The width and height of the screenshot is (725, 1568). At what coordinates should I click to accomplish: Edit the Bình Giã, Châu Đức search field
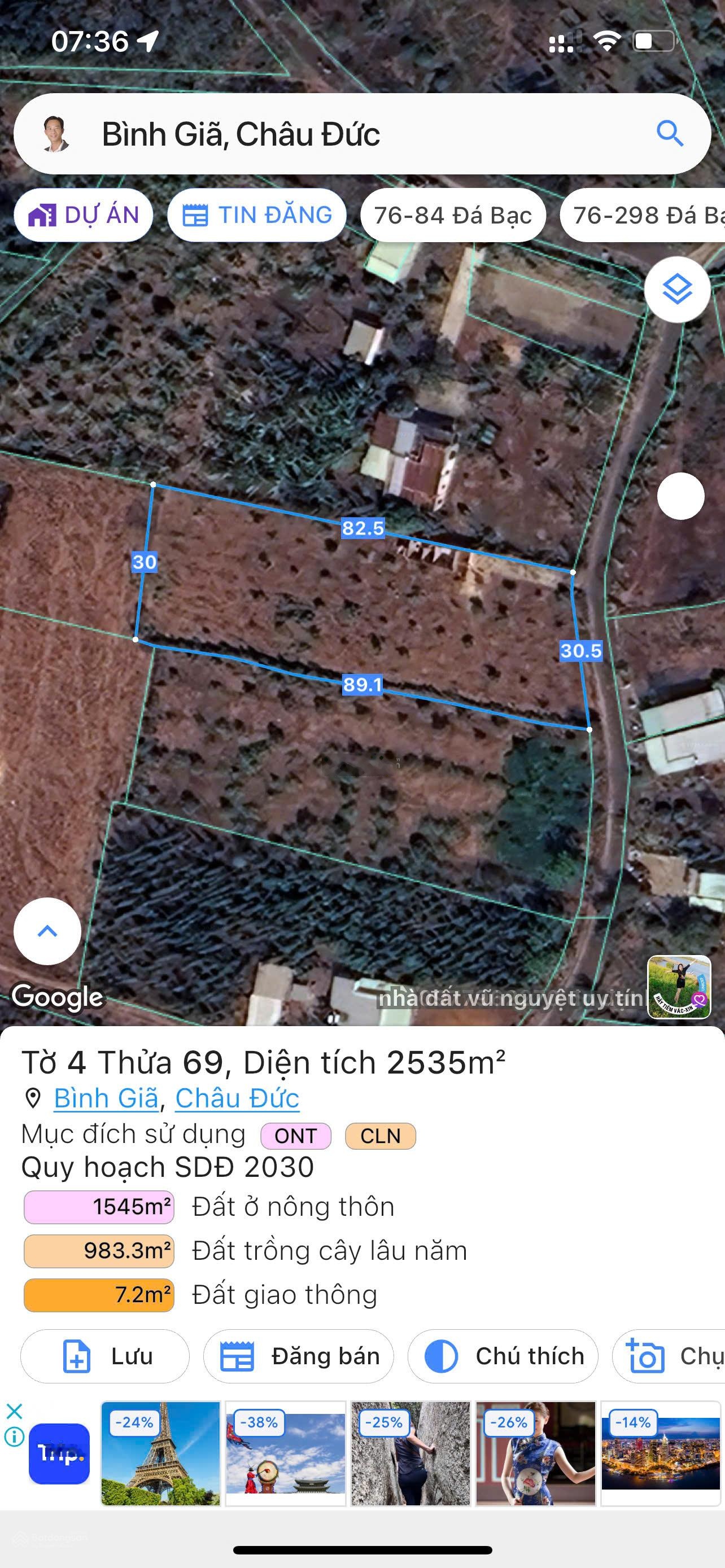(x=362, y=134)
